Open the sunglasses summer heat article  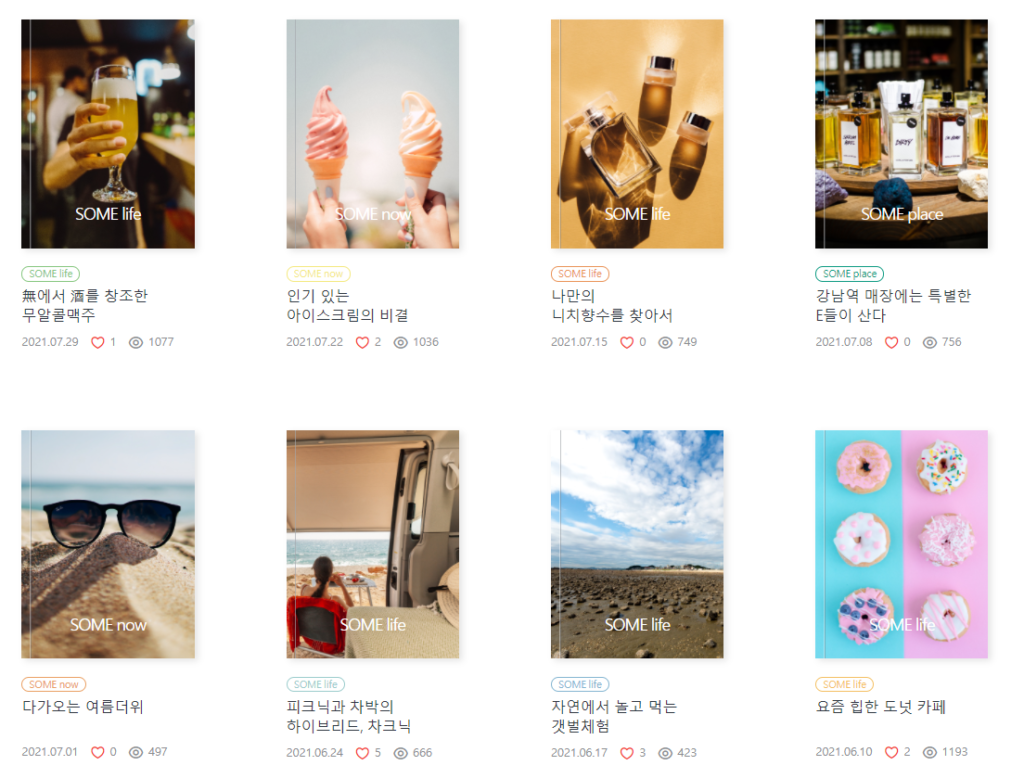click(x=107, y=544)
